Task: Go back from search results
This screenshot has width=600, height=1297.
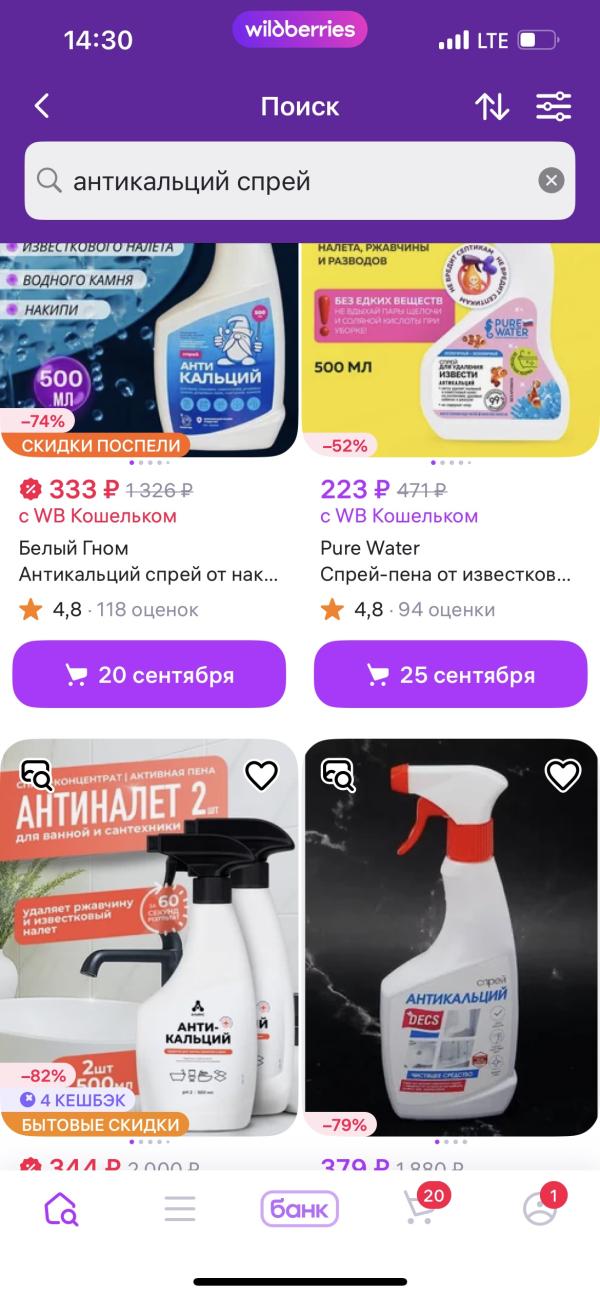Action: tap(42, 106)
